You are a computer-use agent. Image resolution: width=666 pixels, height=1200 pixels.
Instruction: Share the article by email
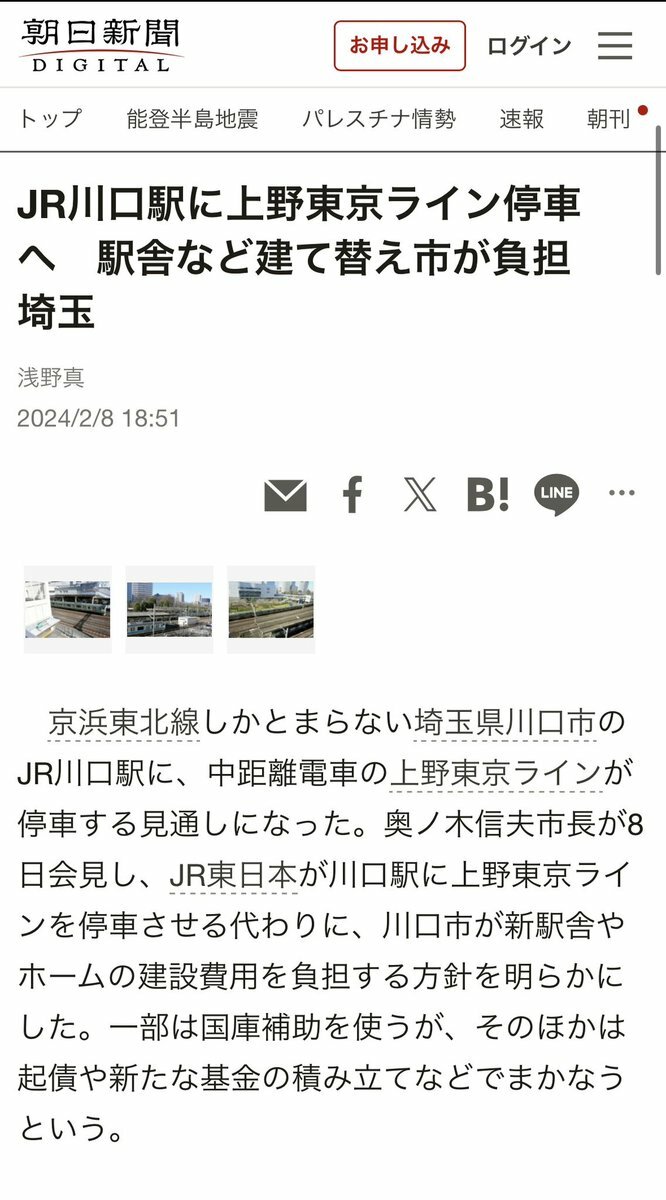pyautogui.click(x=285, y=494)
